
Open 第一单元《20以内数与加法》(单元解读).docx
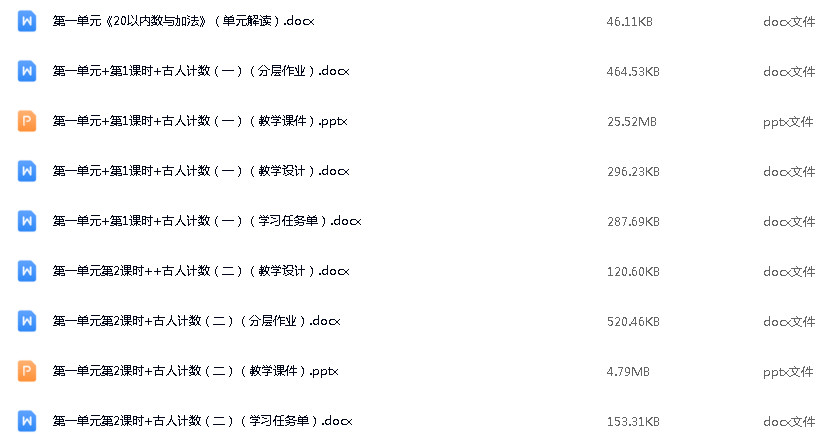point(184,21)
